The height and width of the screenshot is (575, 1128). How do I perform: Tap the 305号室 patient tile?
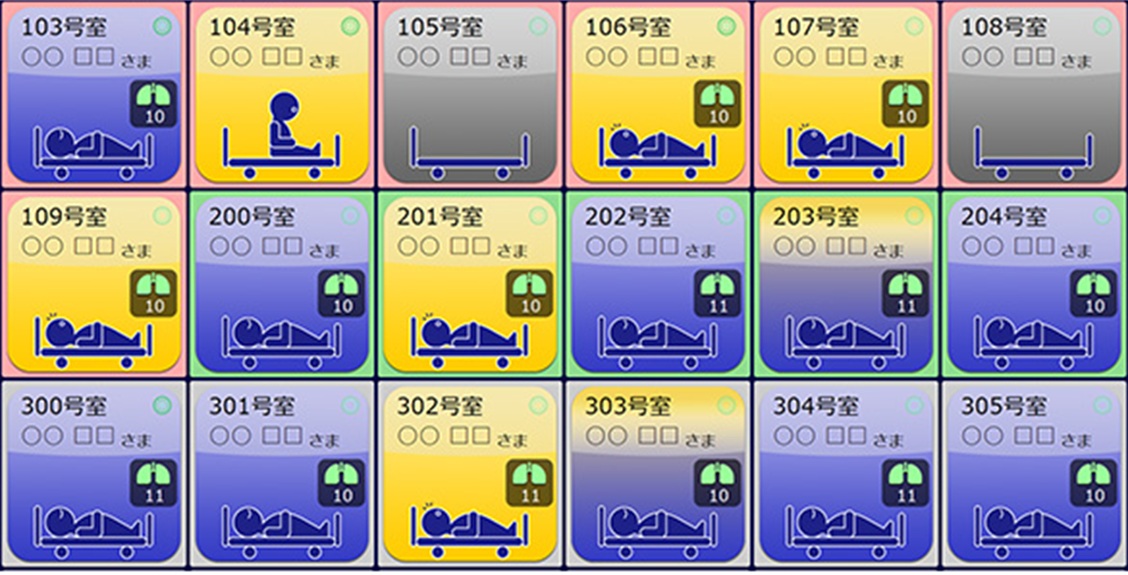point(1034,475)
